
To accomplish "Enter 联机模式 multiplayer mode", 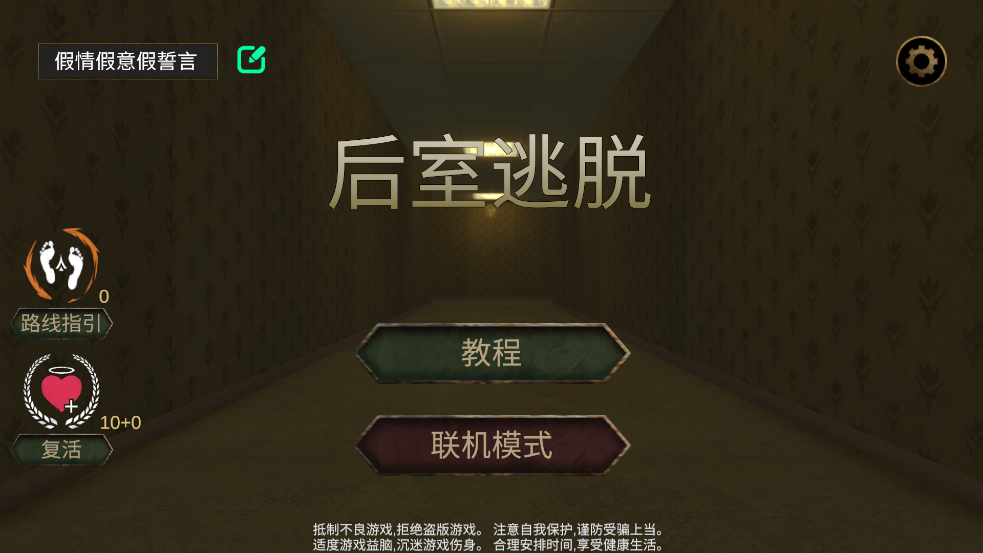I will pyautogui.click(x=492, y=445).
